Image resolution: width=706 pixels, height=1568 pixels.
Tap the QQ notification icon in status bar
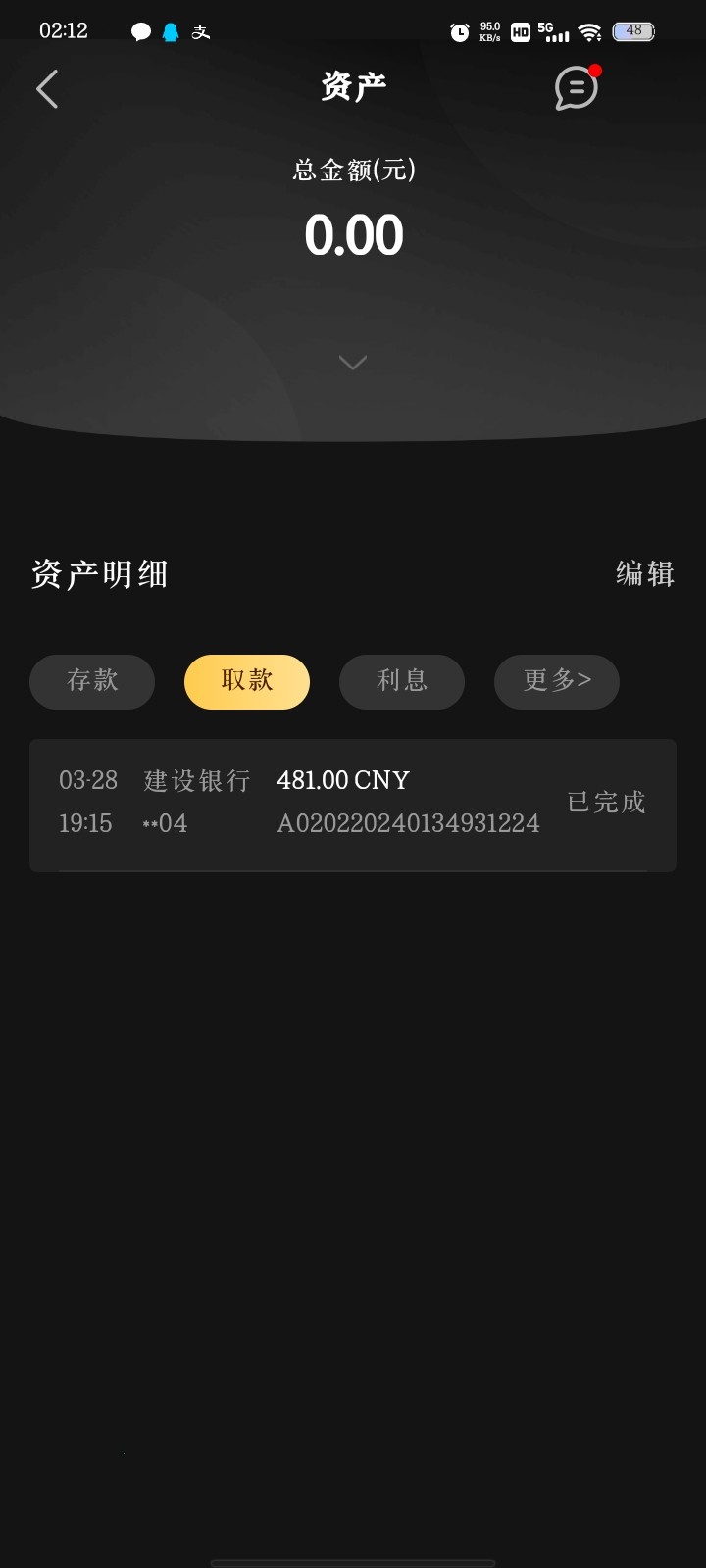tap(170, 32)
